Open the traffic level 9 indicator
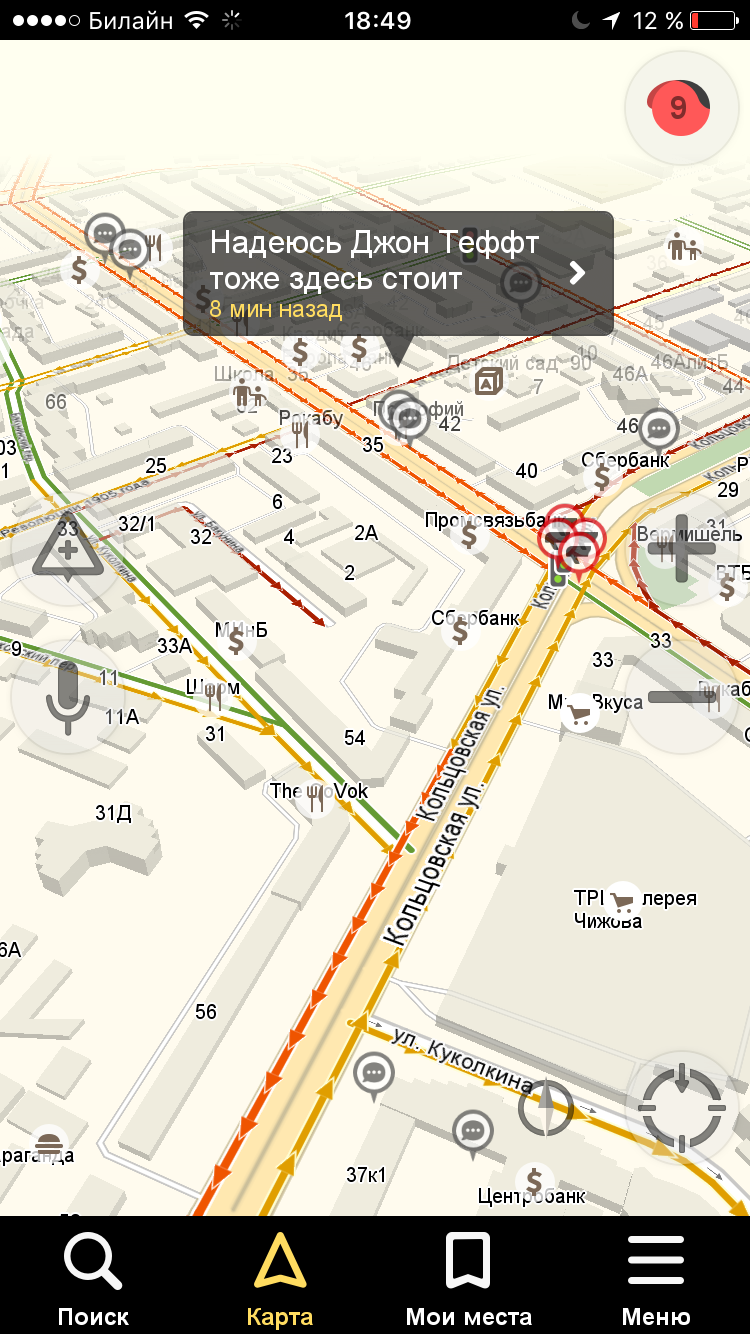 (x=681, y=106)
